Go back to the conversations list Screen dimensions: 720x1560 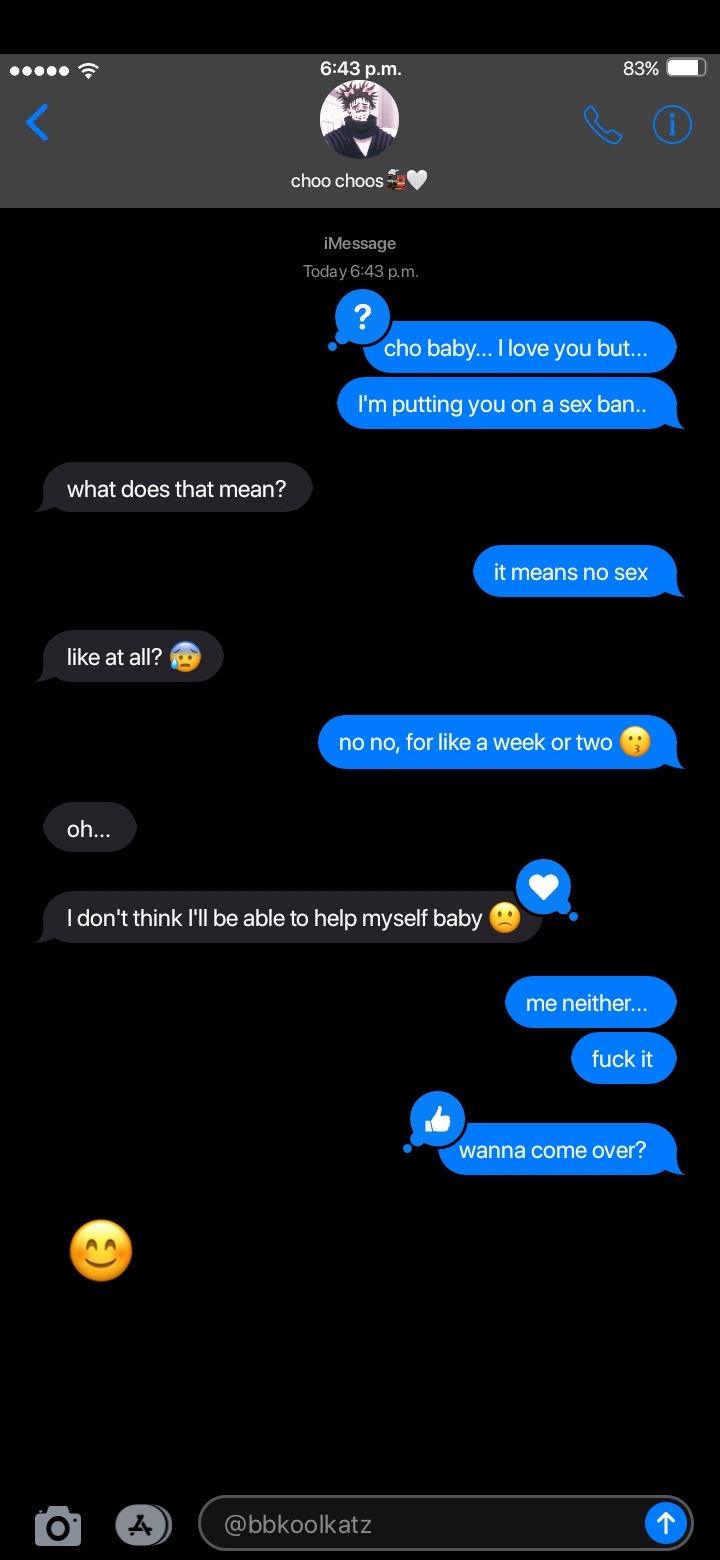[x=37, y=124]
